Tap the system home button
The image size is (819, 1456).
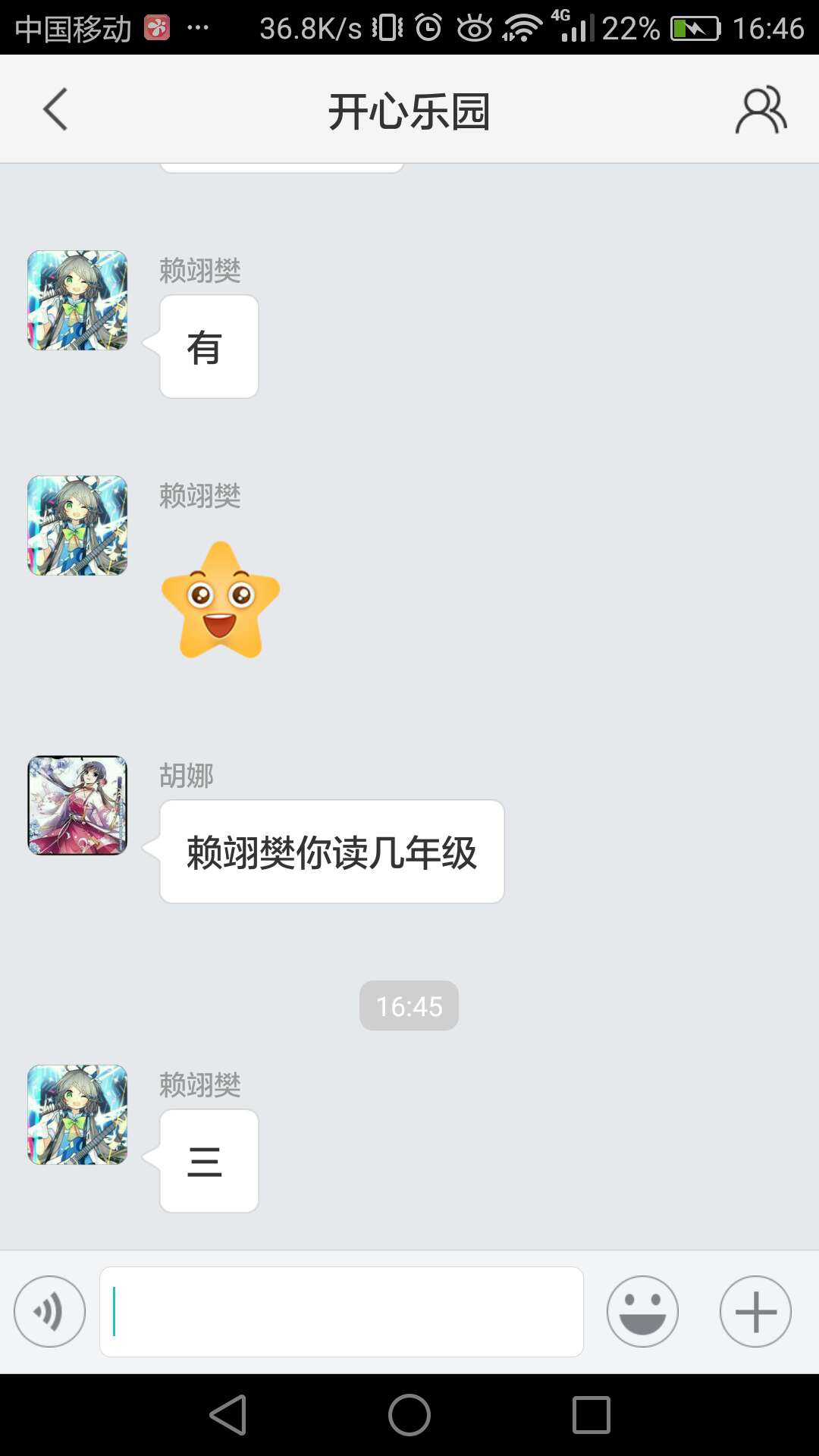(409, 1415)
